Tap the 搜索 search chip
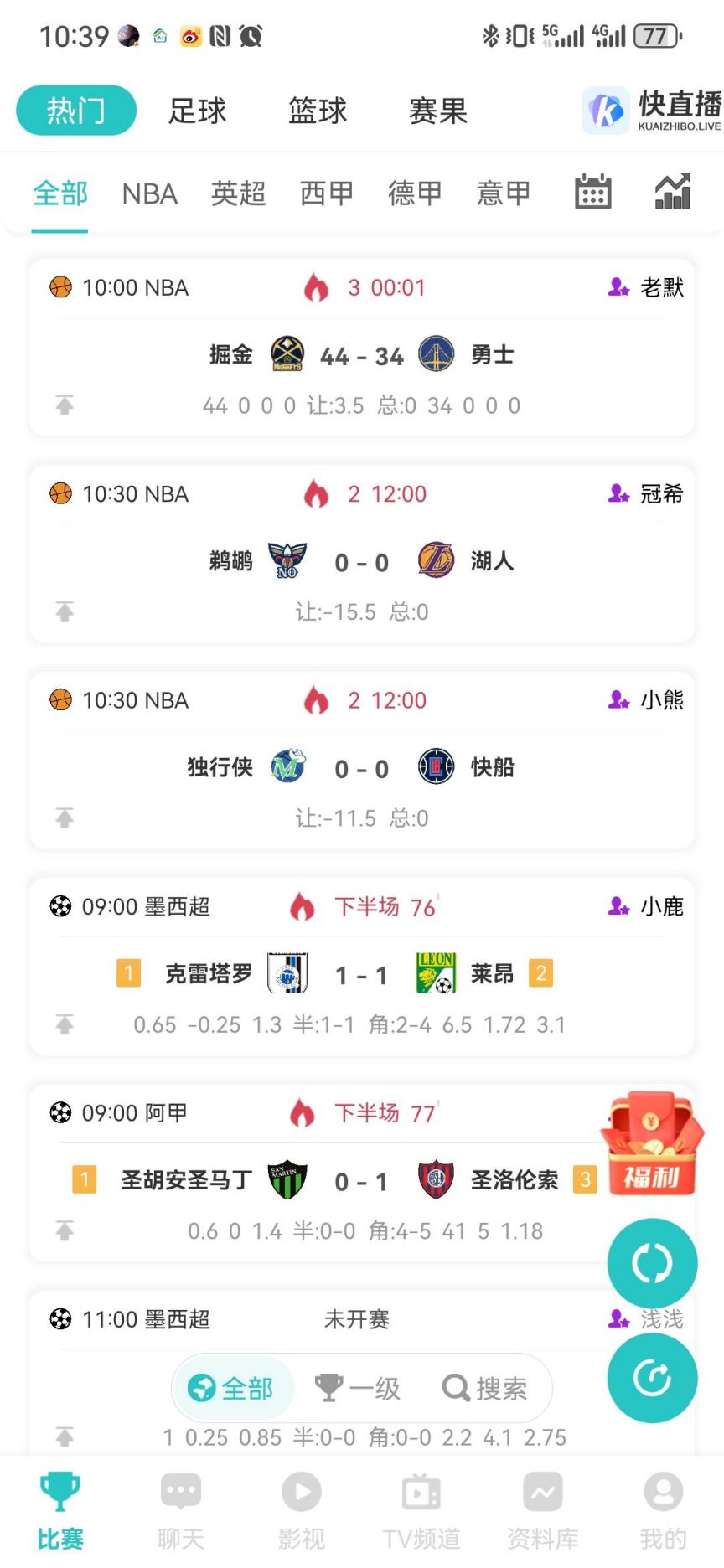Image resolution: width=724 pixels, height=1568 pixels. (485, 1388)
